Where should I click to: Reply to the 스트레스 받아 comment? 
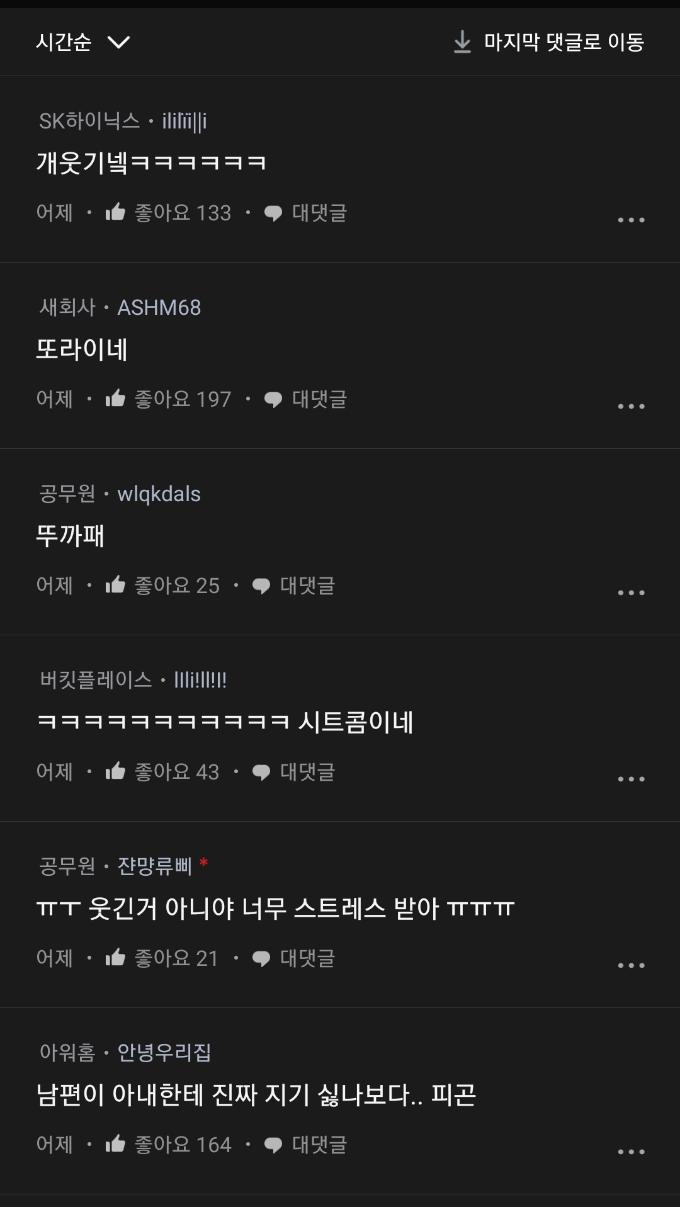click(x=293, y=958)
